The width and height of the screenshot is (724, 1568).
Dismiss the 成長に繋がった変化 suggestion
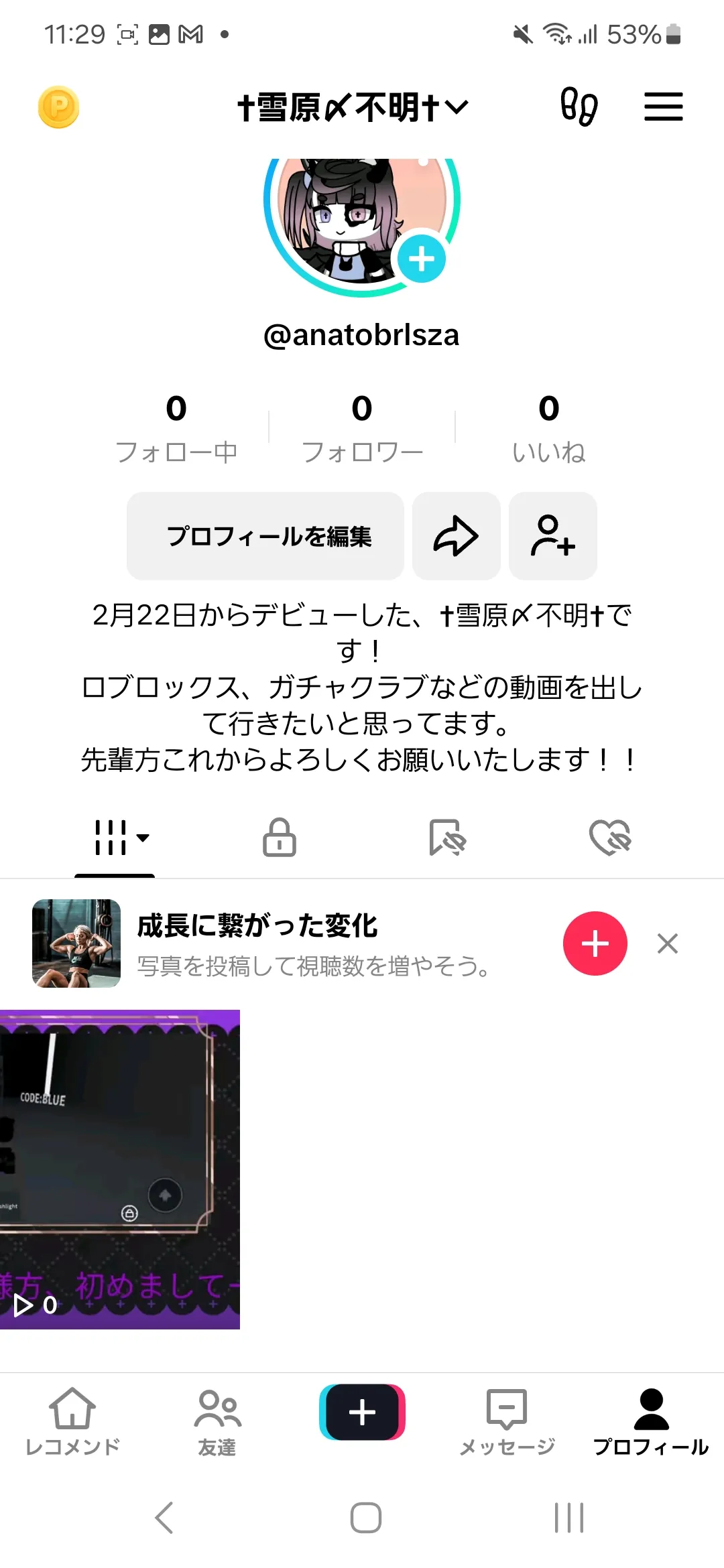pos(667,943)
